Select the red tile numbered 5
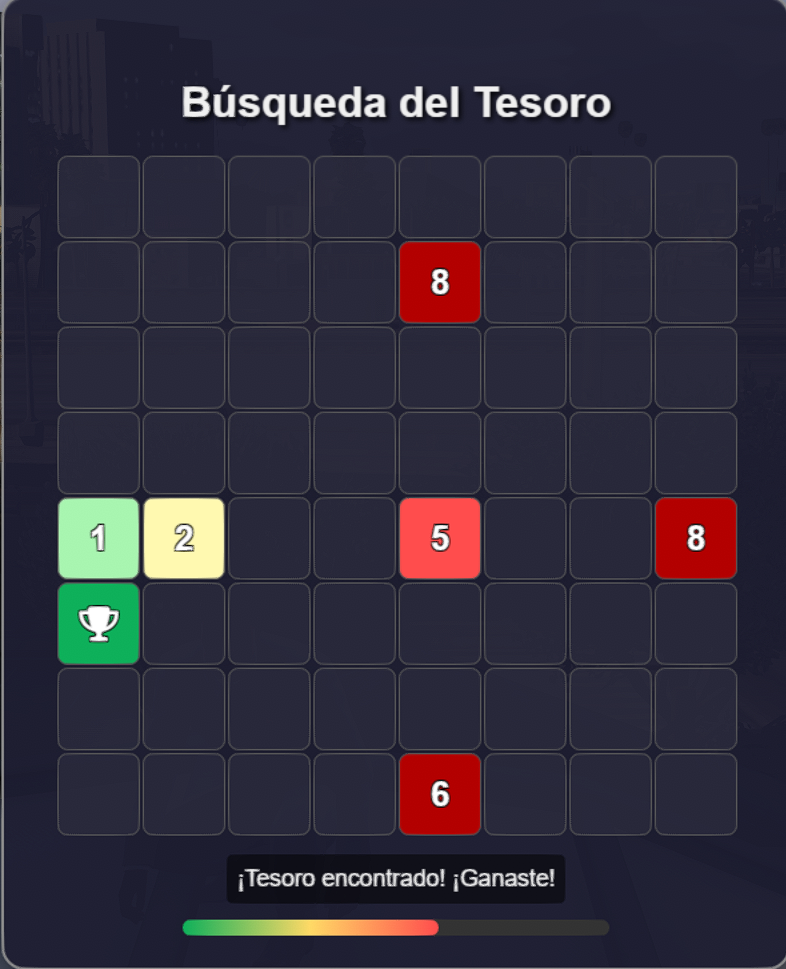 click(x=440, y=538)
